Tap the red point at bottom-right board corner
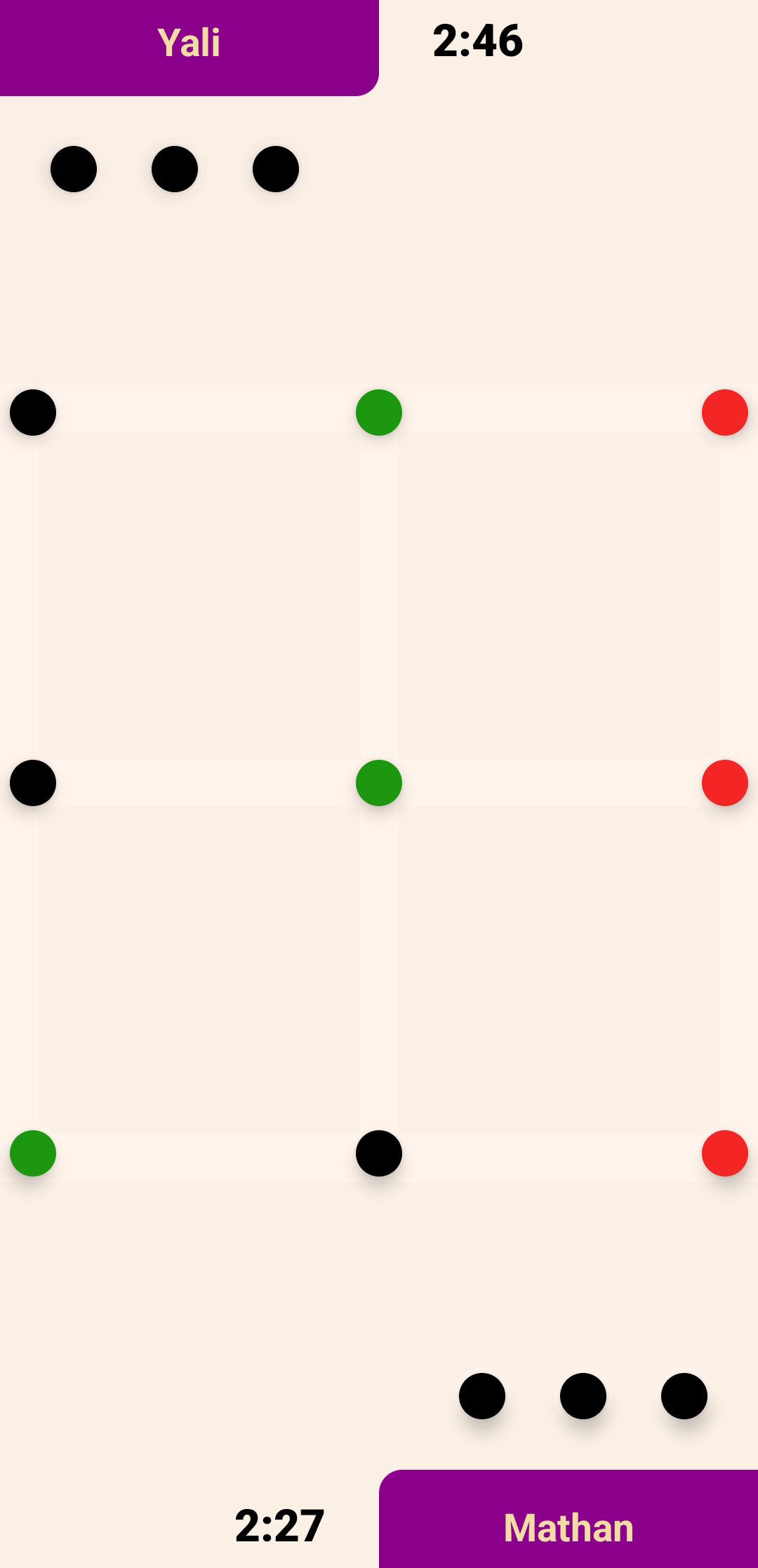Viewport: 758px width, 1568px height. pyautogui.click(x=725, y=1153)
